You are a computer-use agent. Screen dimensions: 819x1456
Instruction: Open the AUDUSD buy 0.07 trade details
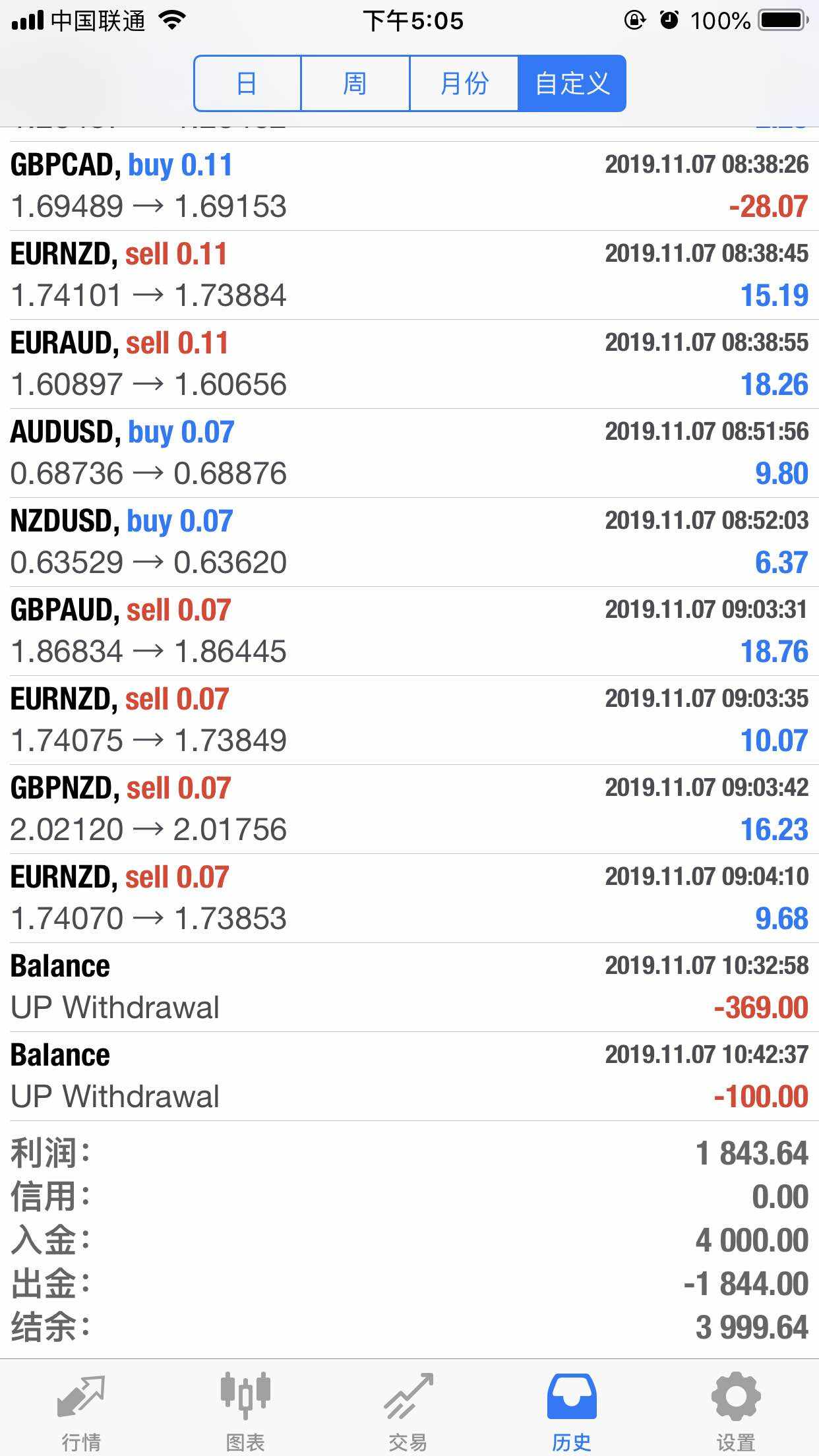pyautogui.click(x=409, y=453)
